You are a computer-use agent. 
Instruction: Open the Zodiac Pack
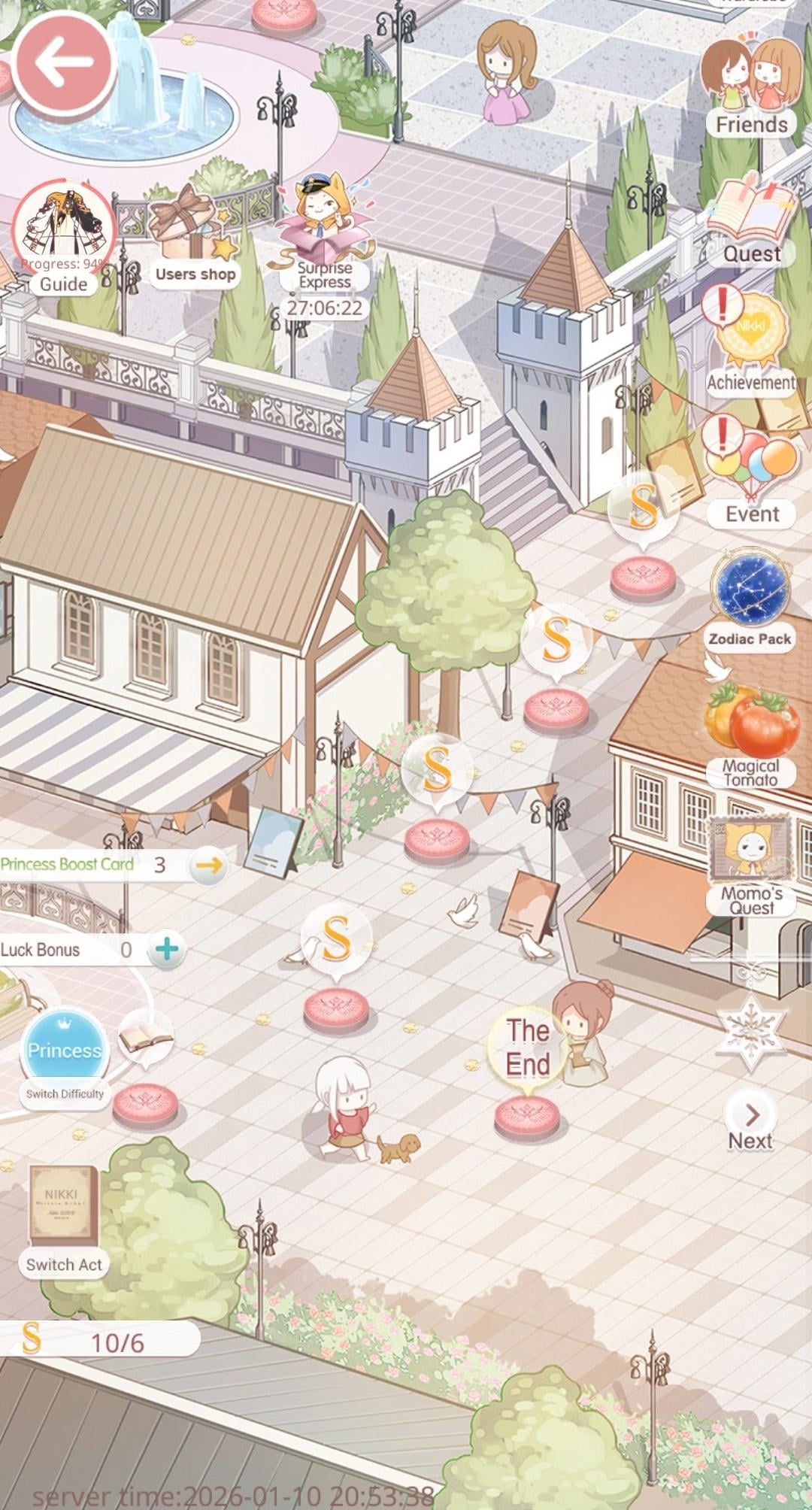coord(750,598)
